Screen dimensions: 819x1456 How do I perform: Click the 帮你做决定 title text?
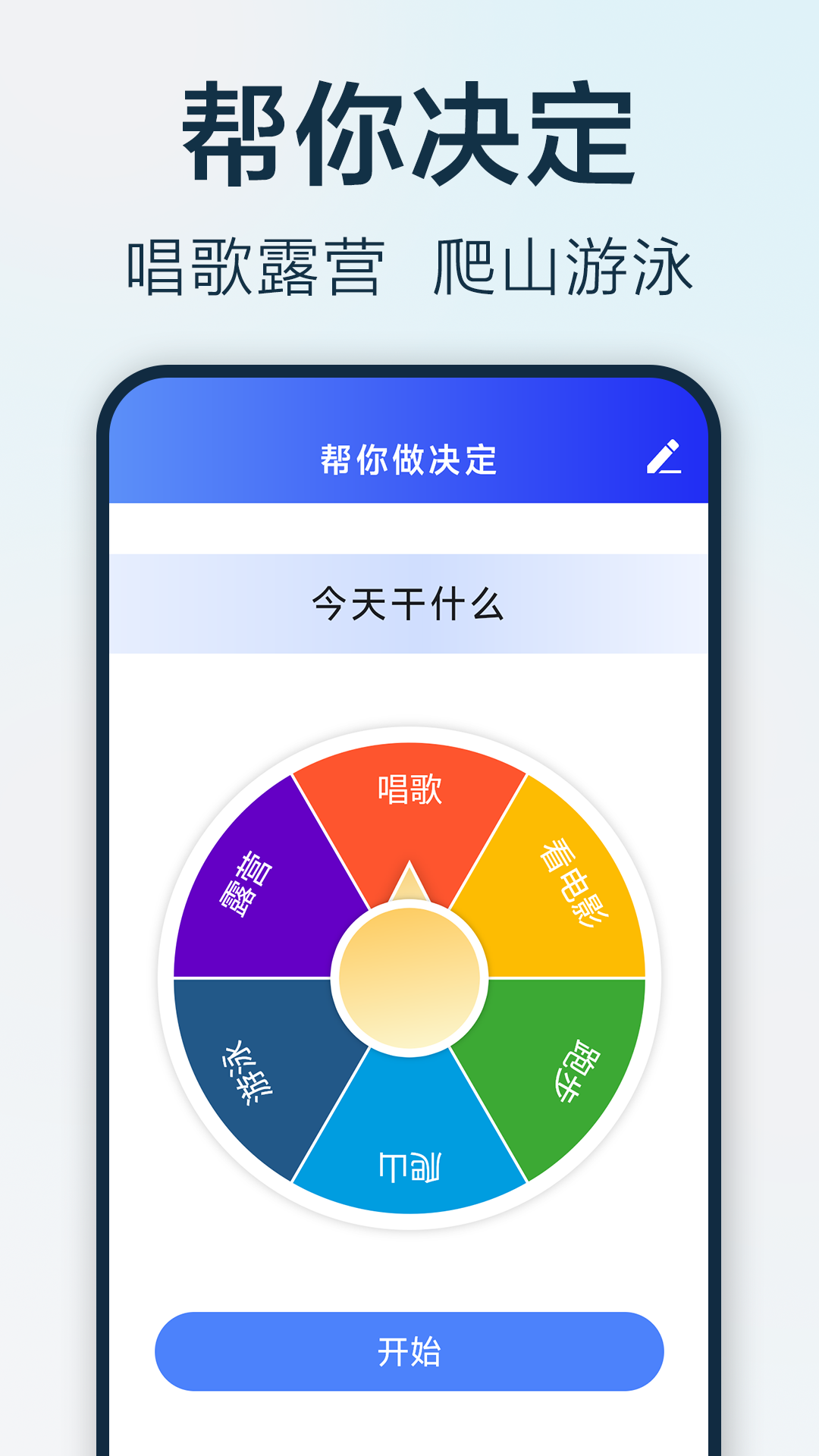[409, 456]
